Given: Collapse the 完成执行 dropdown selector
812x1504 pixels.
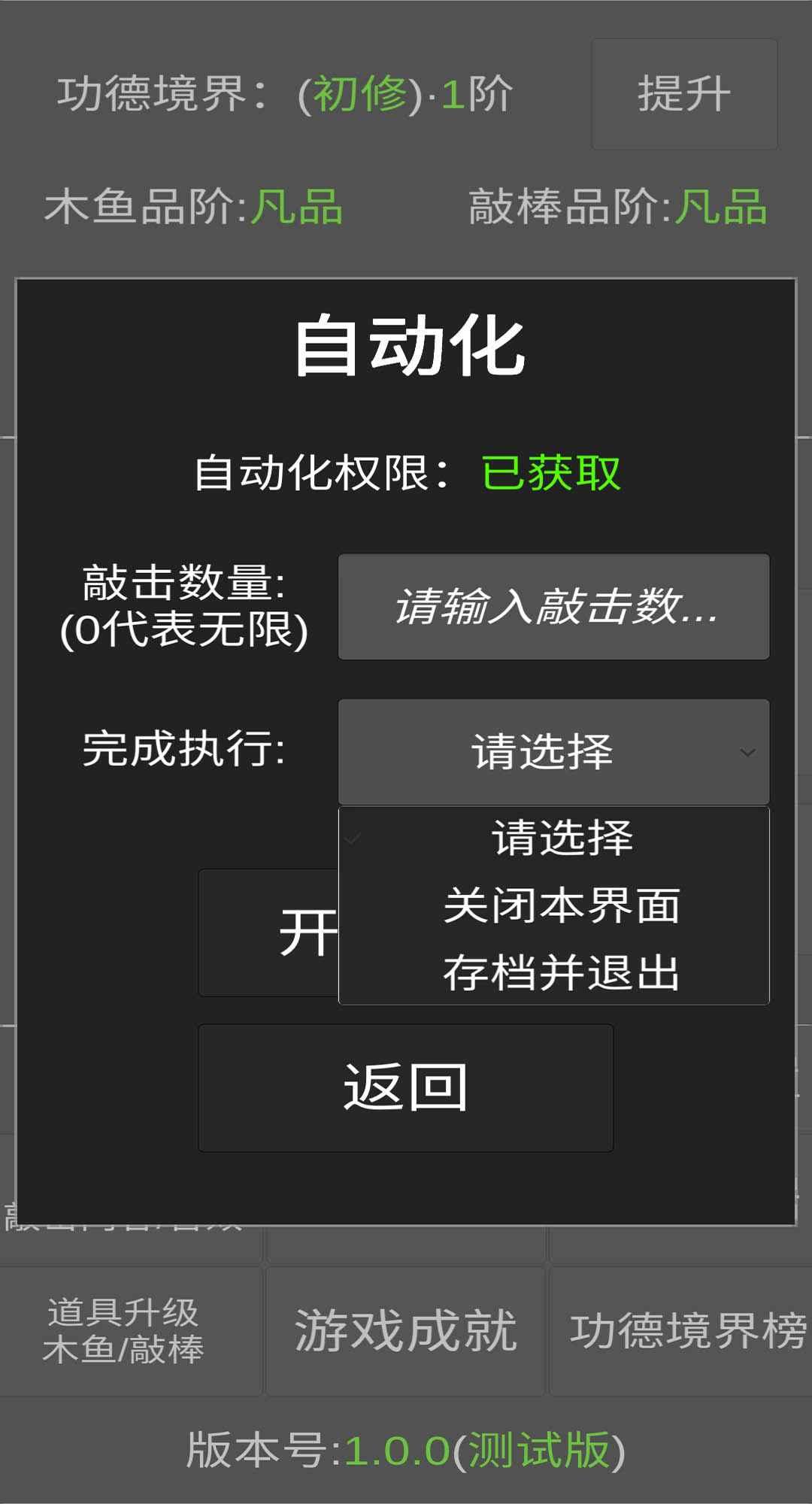Looking at the screenshot, I should (553, 751).
